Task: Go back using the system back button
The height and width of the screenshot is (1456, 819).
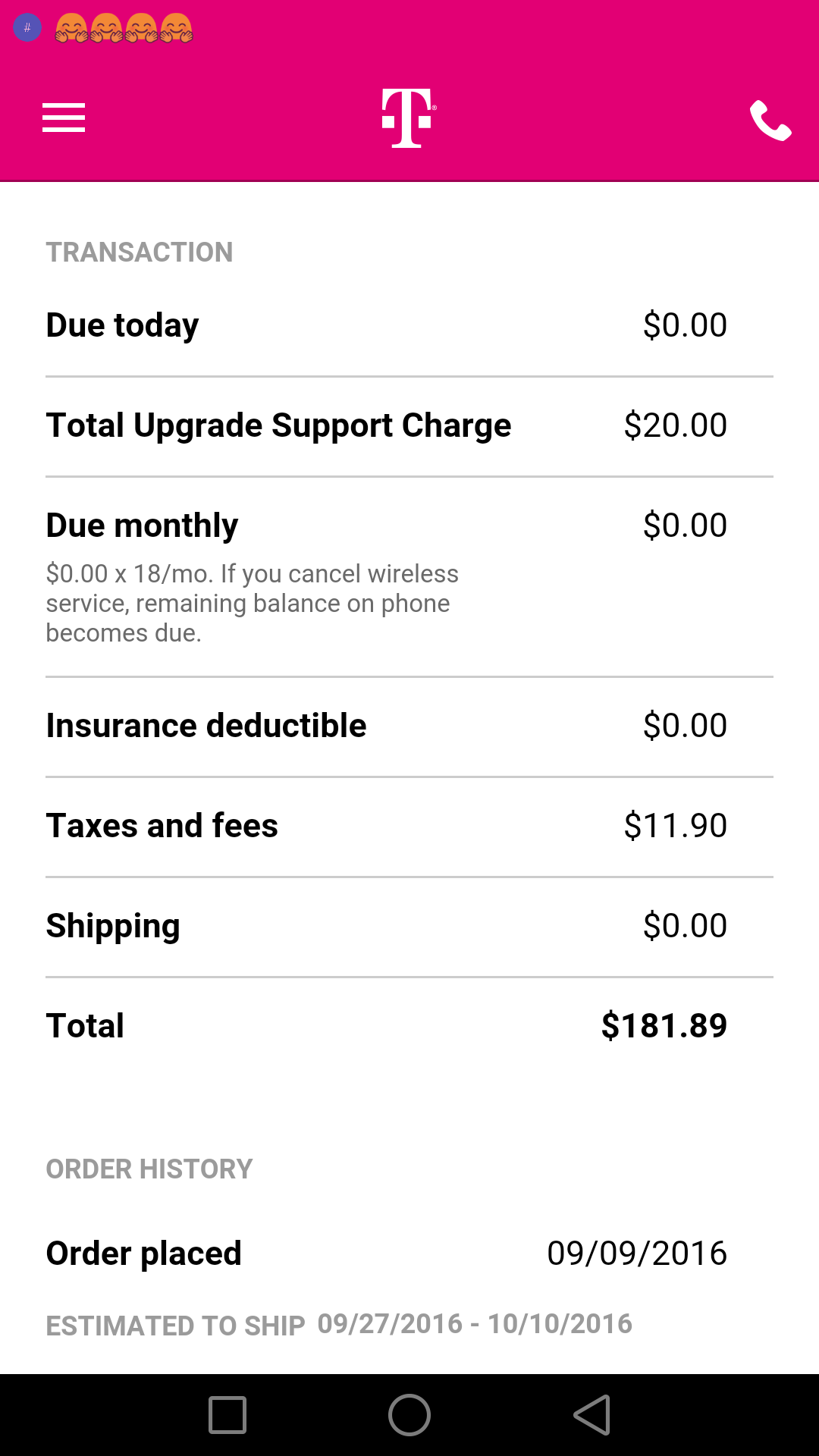Action: [591, 1415]
